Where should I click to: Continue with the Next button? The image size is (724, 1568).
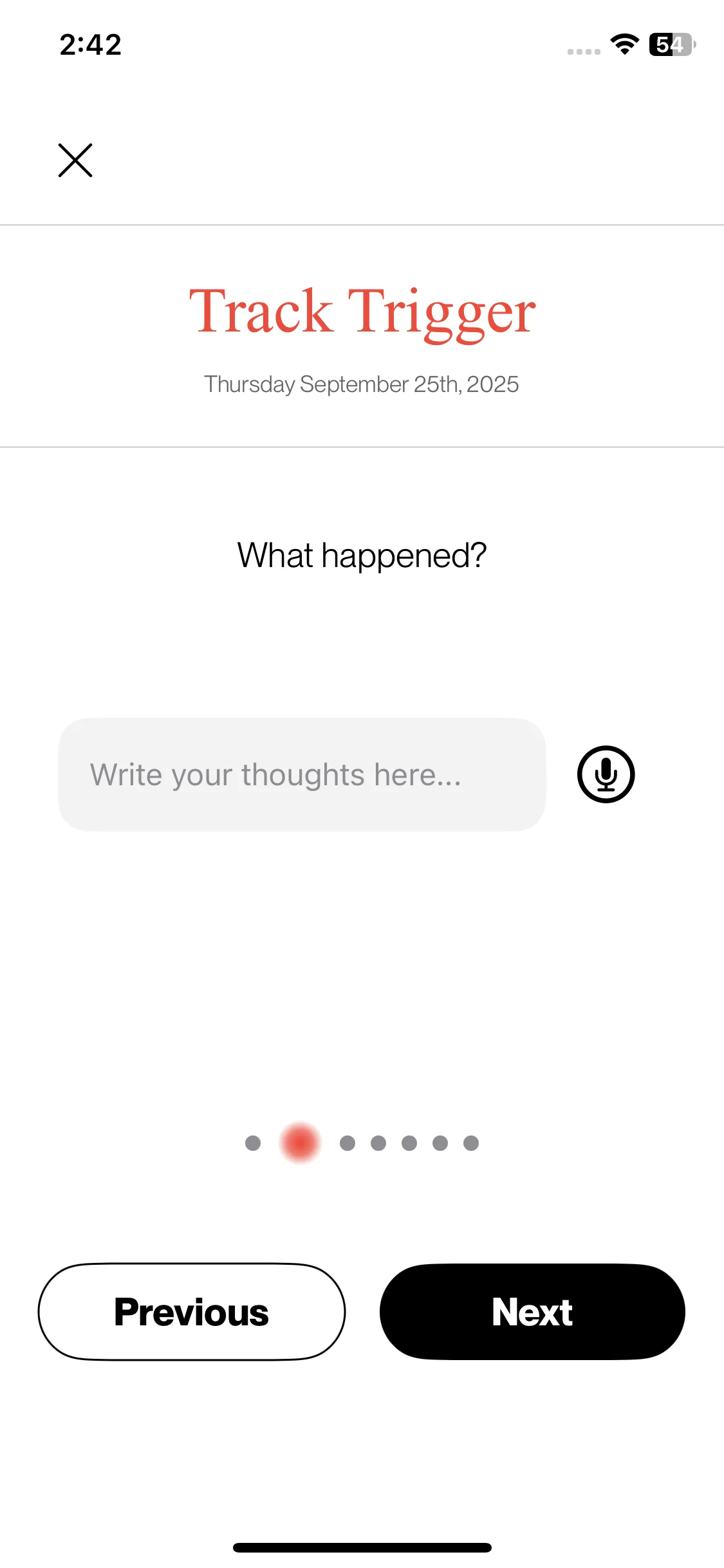pyautogui.click(x=532, y=1312)
